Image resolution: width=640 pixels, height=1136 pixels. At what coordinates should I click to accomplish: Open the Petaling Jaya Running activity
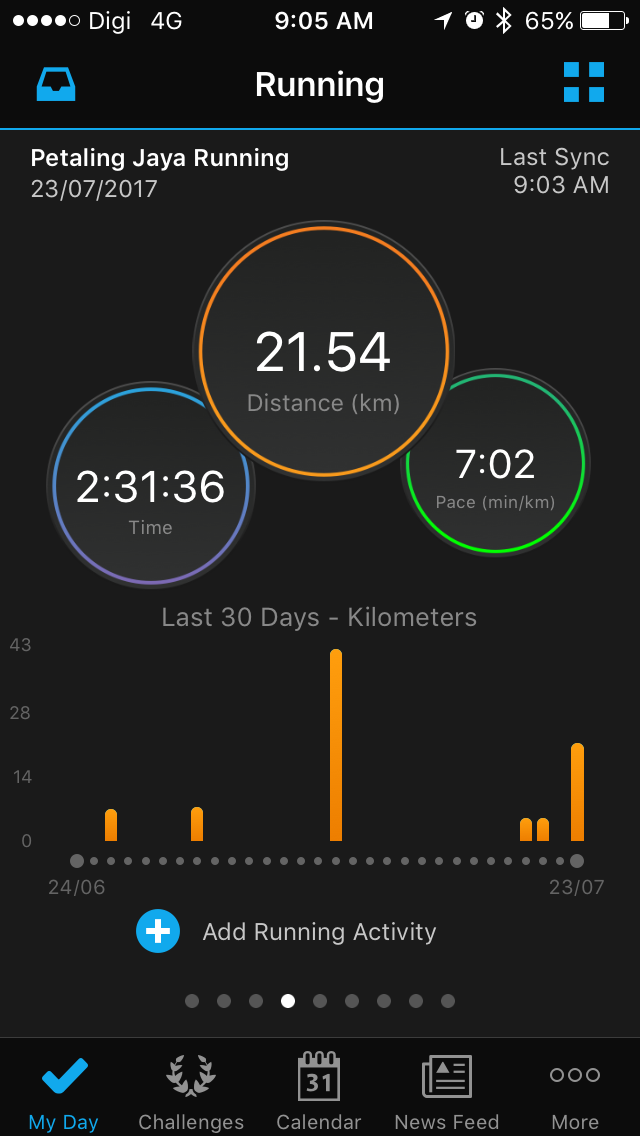click(x=159, y=158)
